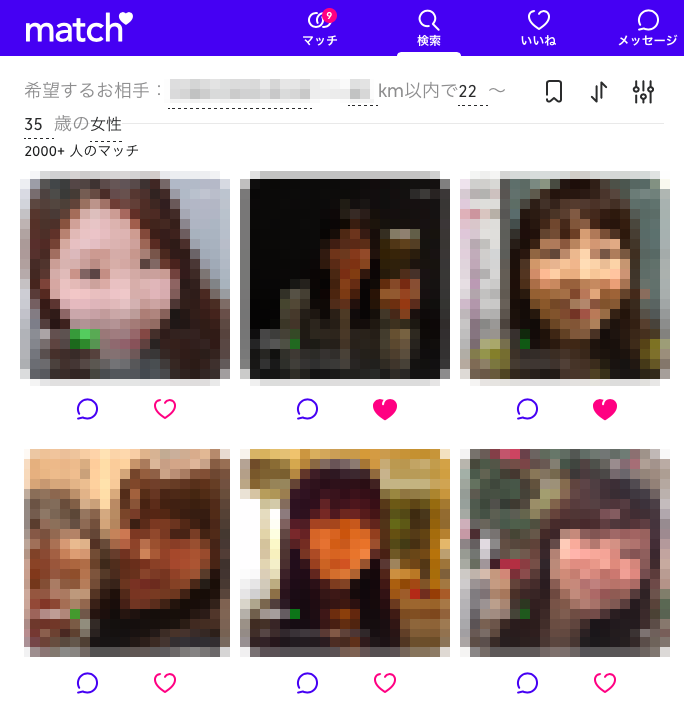This screenshot has height=707, width=684.
Task: Open the いいね tab
Action: pos(539,28)
